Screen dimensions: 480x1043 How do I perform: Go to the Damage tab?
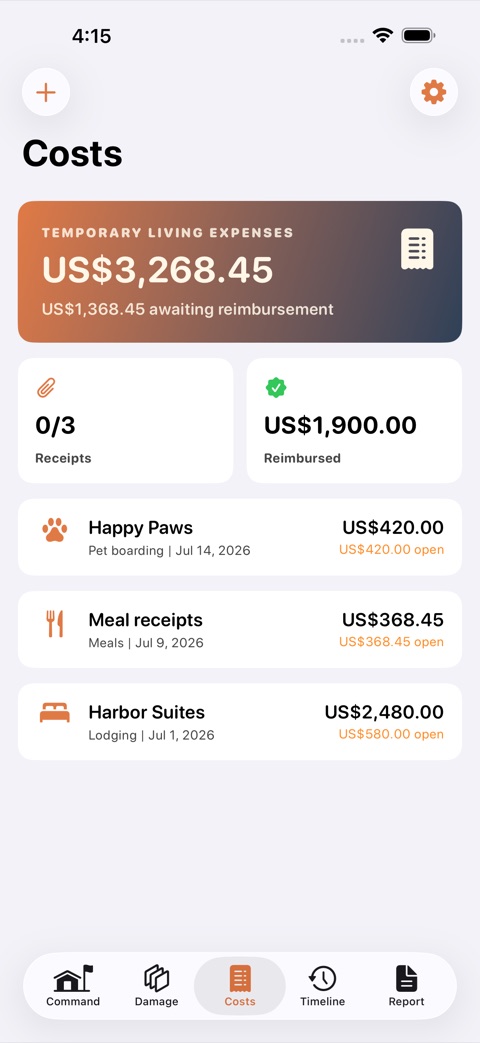156,986
